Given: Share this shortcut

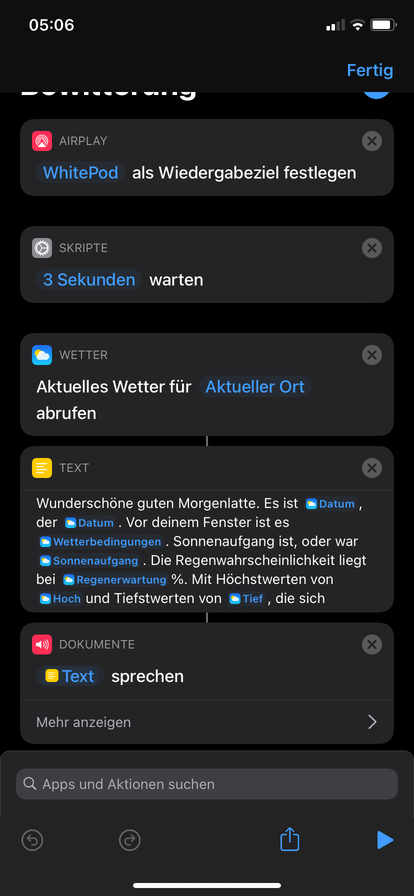Looking at the screenshot, I should (290, 839).
